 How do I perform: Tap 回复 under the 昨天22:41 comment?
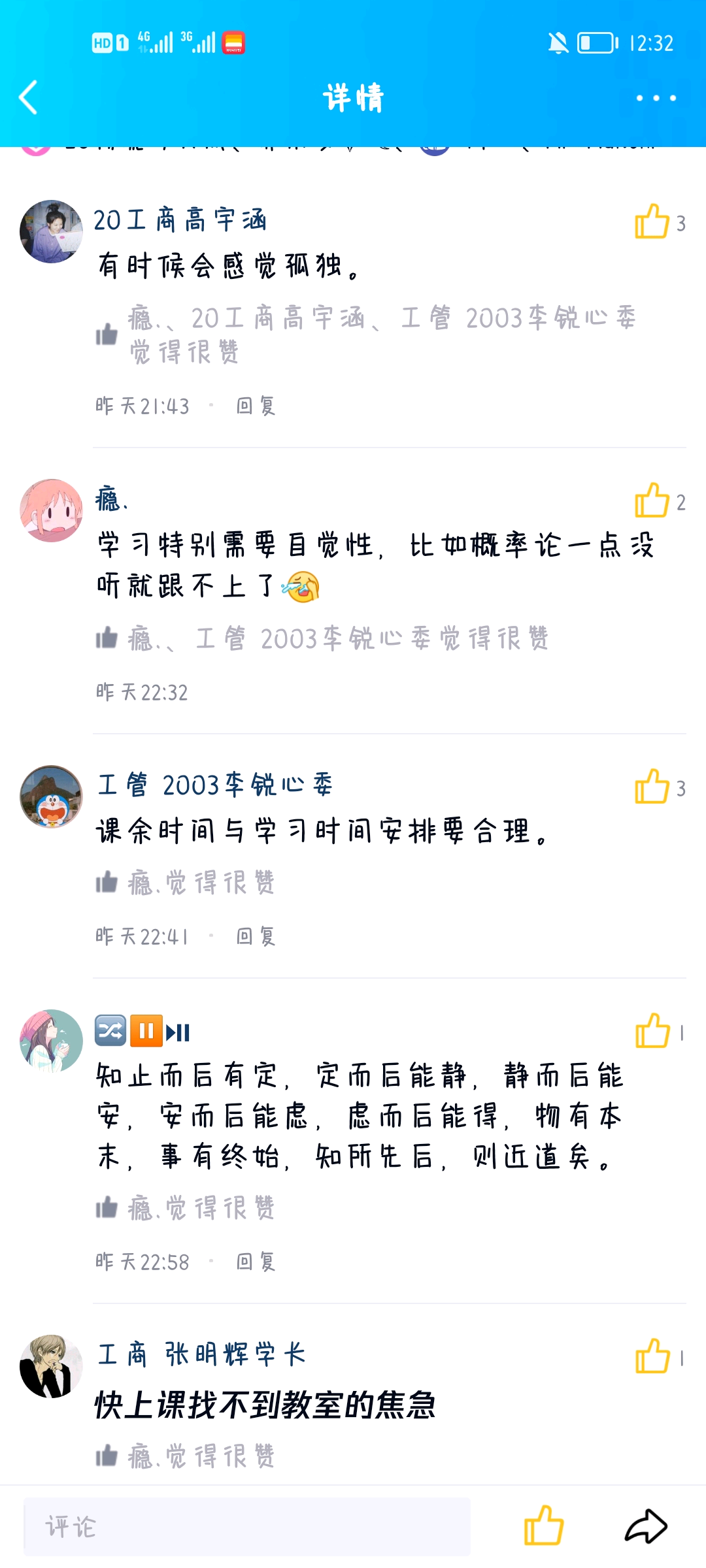(256, 937)
